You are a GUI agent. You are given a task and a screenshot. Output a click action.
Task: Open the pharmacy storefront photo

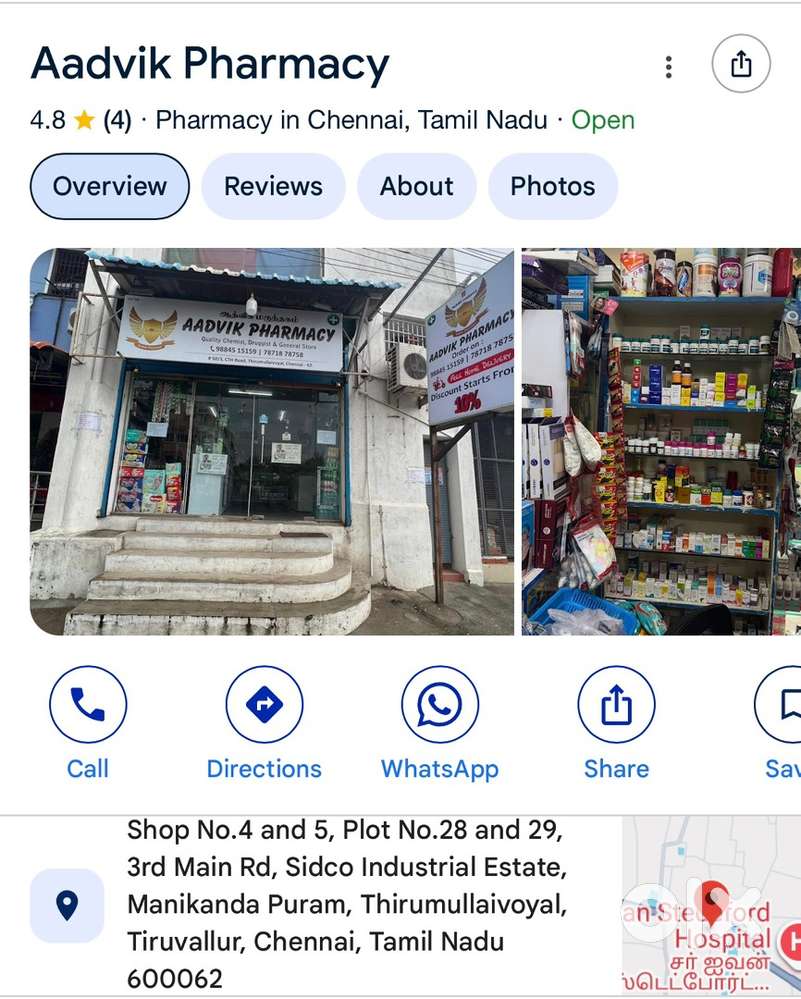[x=273, y=440]
